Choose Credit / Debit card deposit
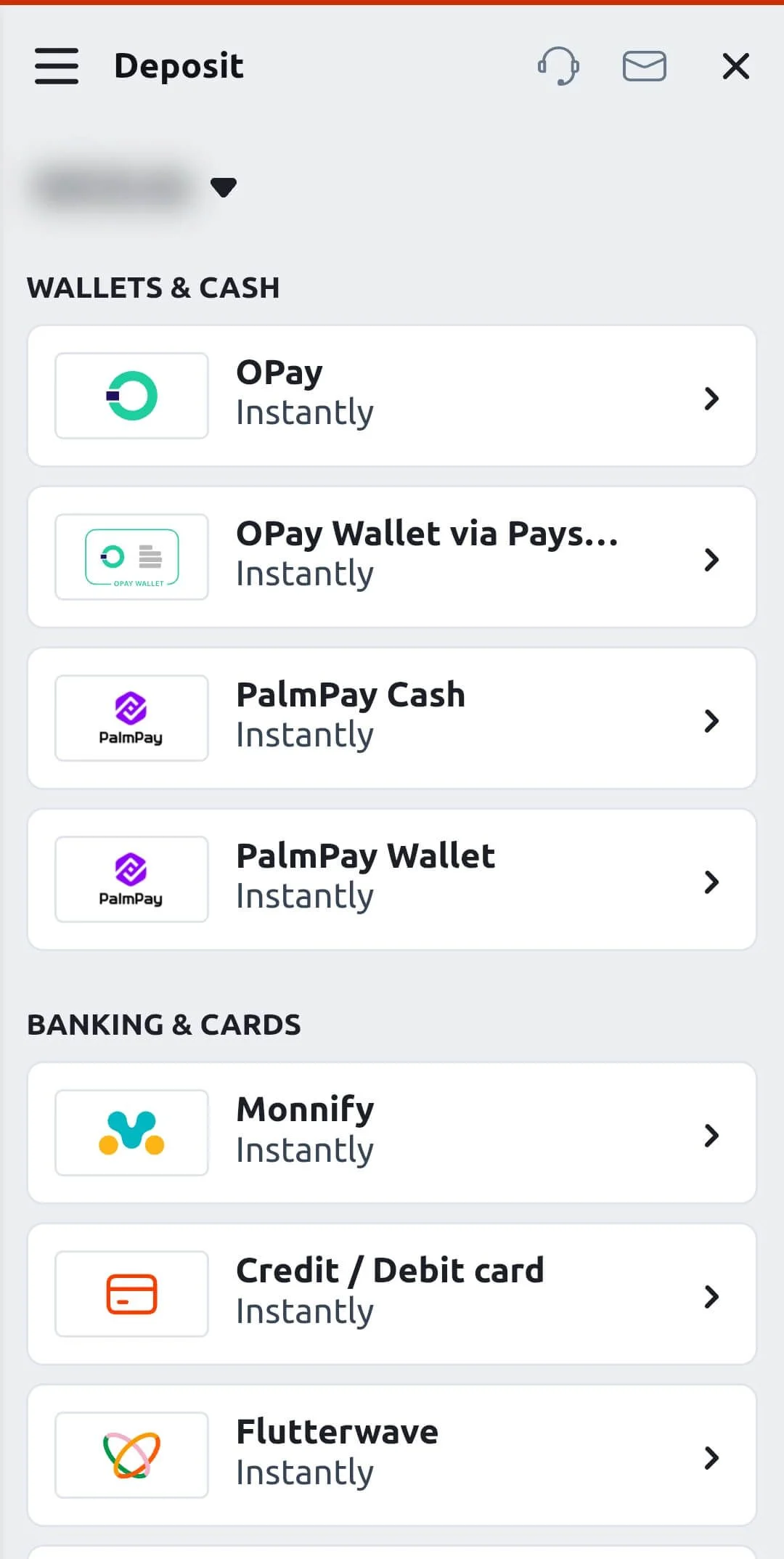This screenshot has height=1559, width=784. [392, 1294]
